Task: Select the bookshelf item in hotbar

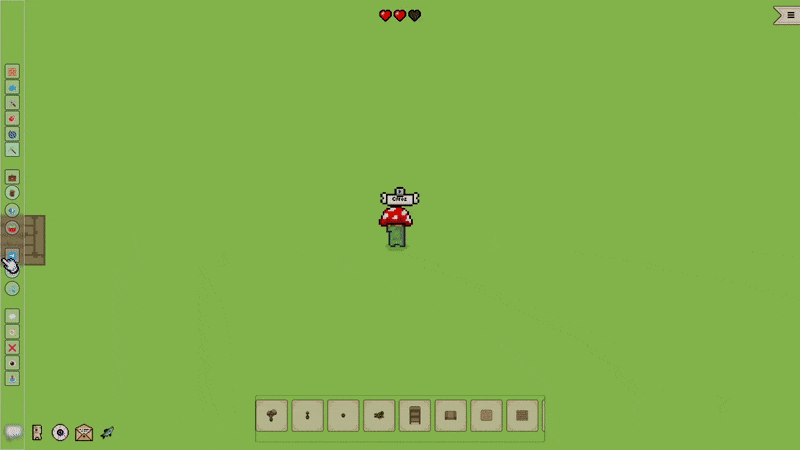Action: [x=415, y=415]
